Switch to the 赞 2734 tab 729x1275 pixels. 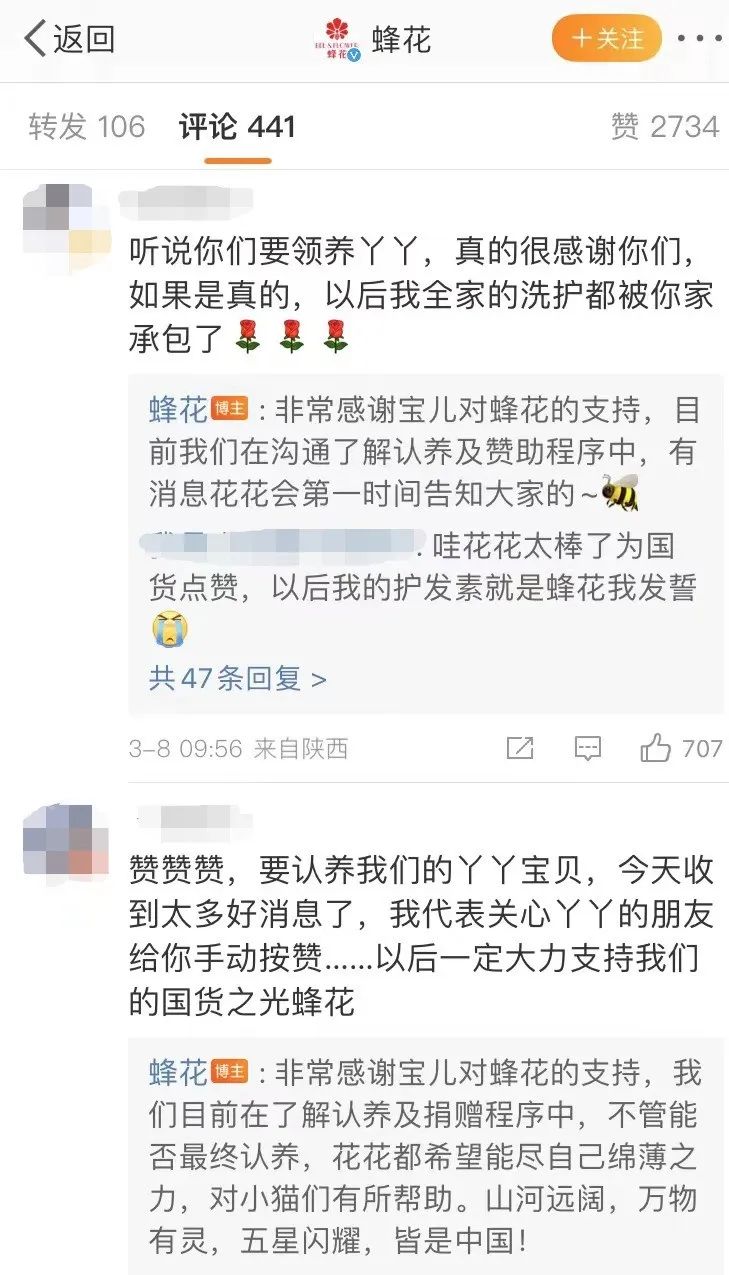665,127
